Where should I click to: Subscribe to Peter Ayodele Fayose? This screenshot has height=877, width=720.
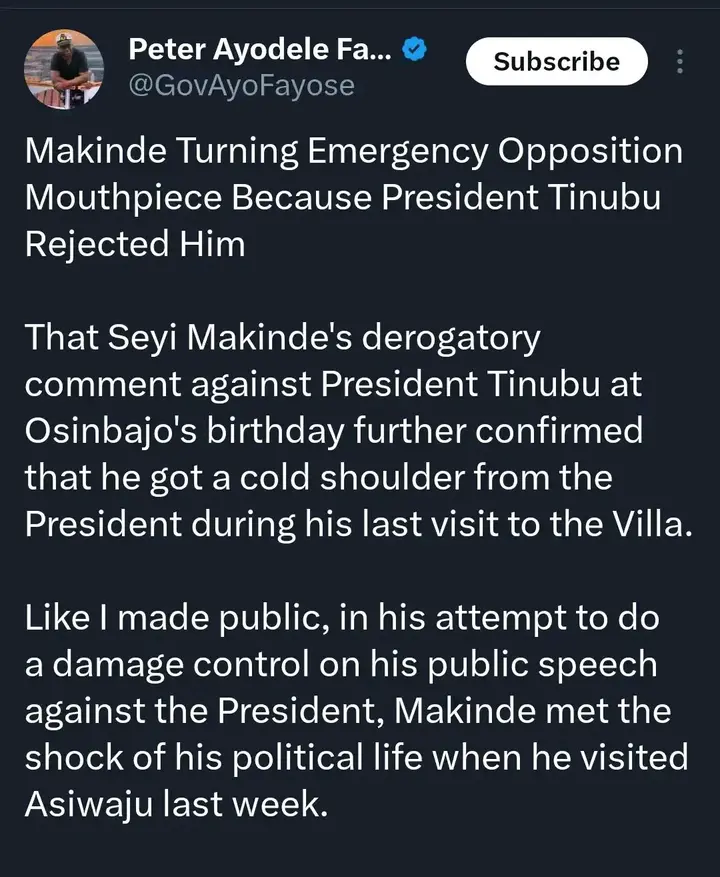point(557,62)
